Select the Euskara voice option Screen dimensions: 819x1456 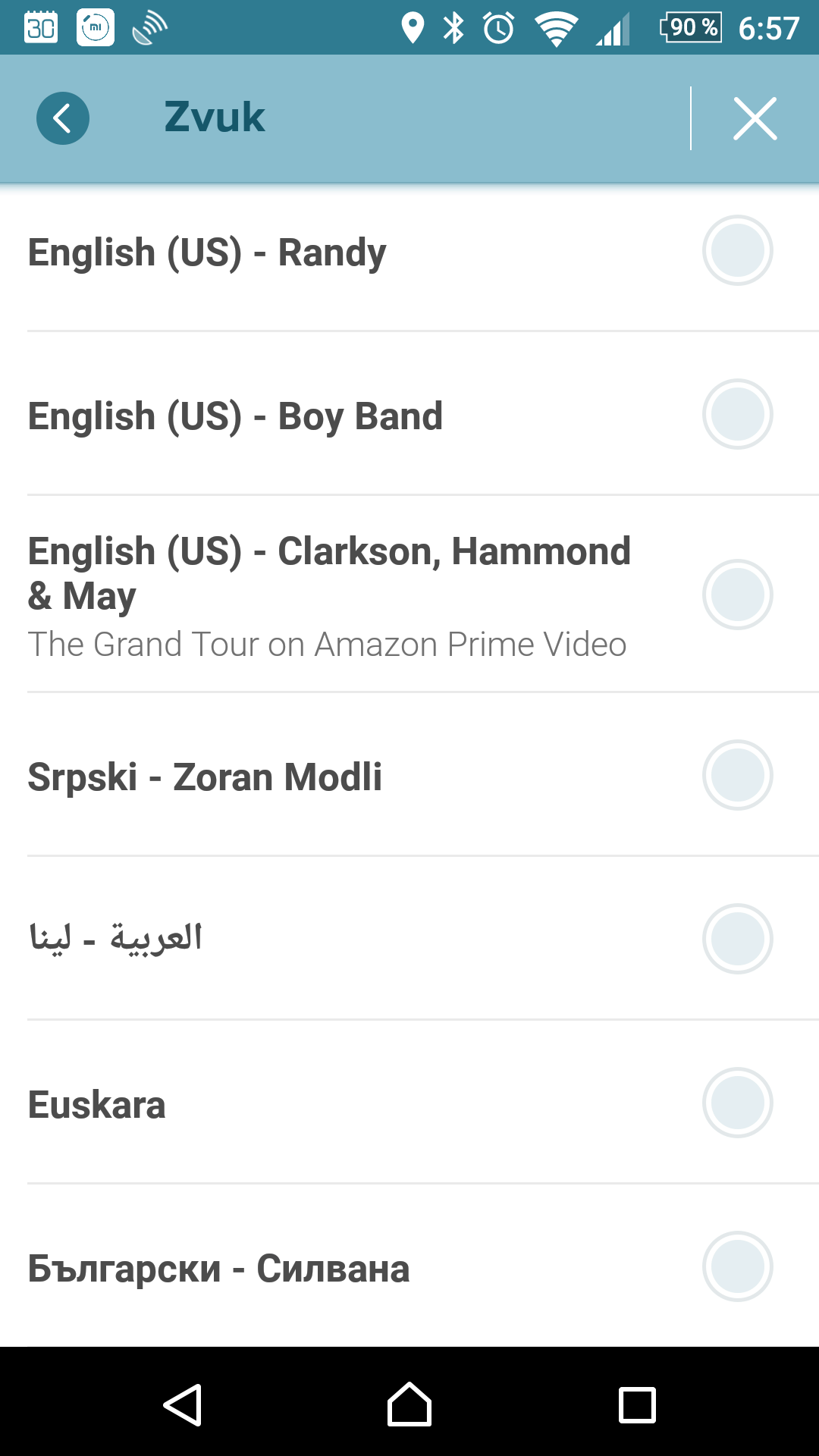tap(409, 1103)
